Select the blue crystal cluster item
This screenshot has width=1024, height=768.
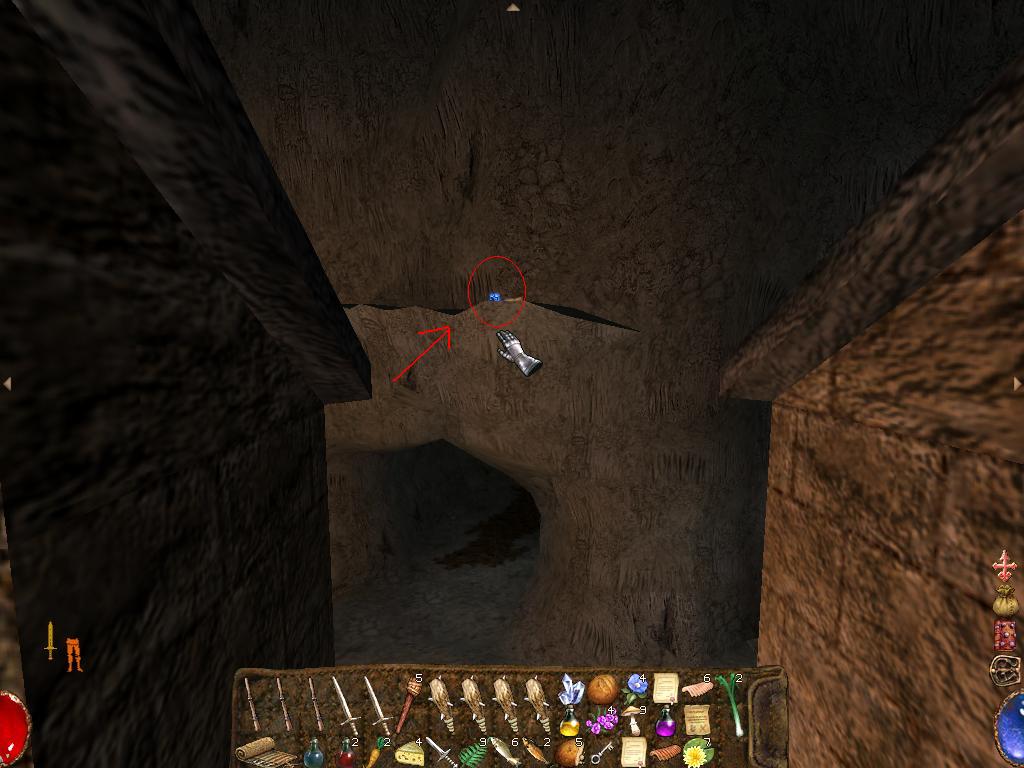[570, 689]
